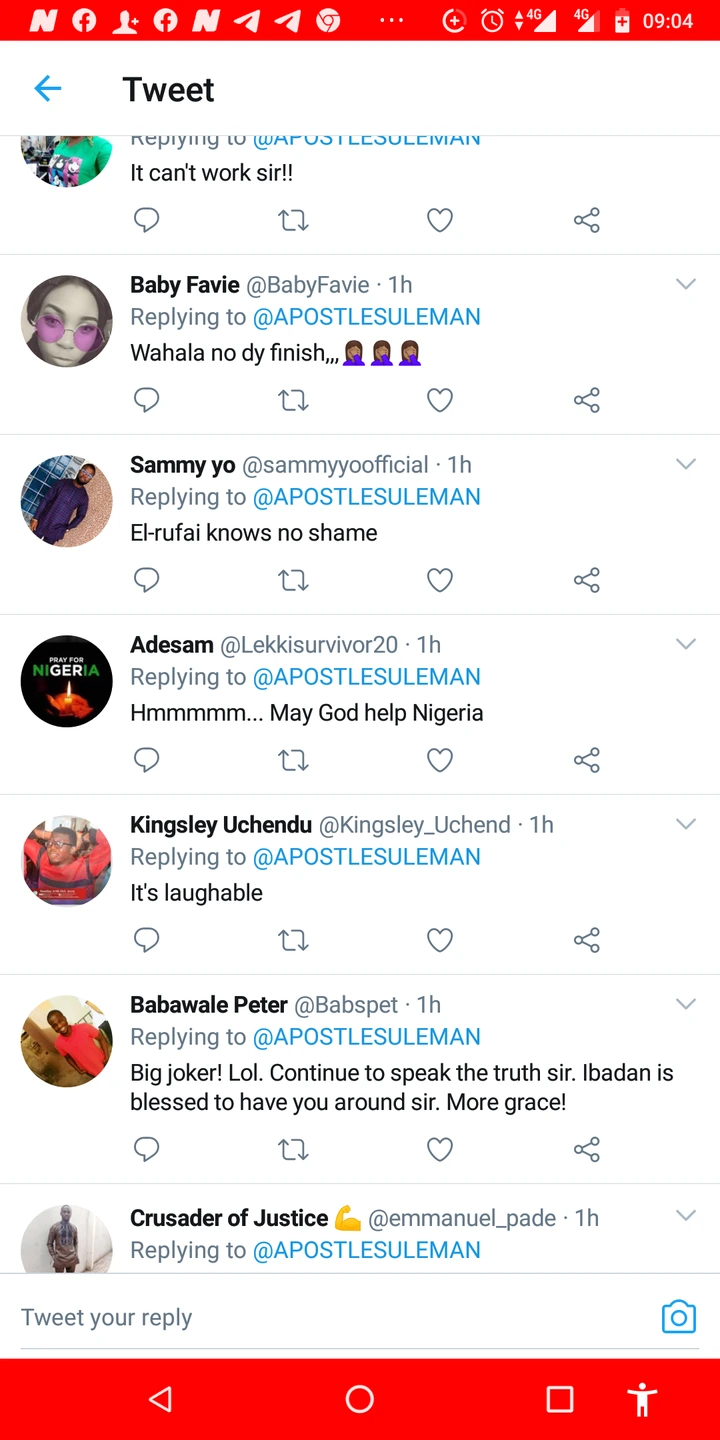Screen dimensions: 720x1440
Task: Share Baby Favie's Wahala tweet
Action: pos(587,400)
